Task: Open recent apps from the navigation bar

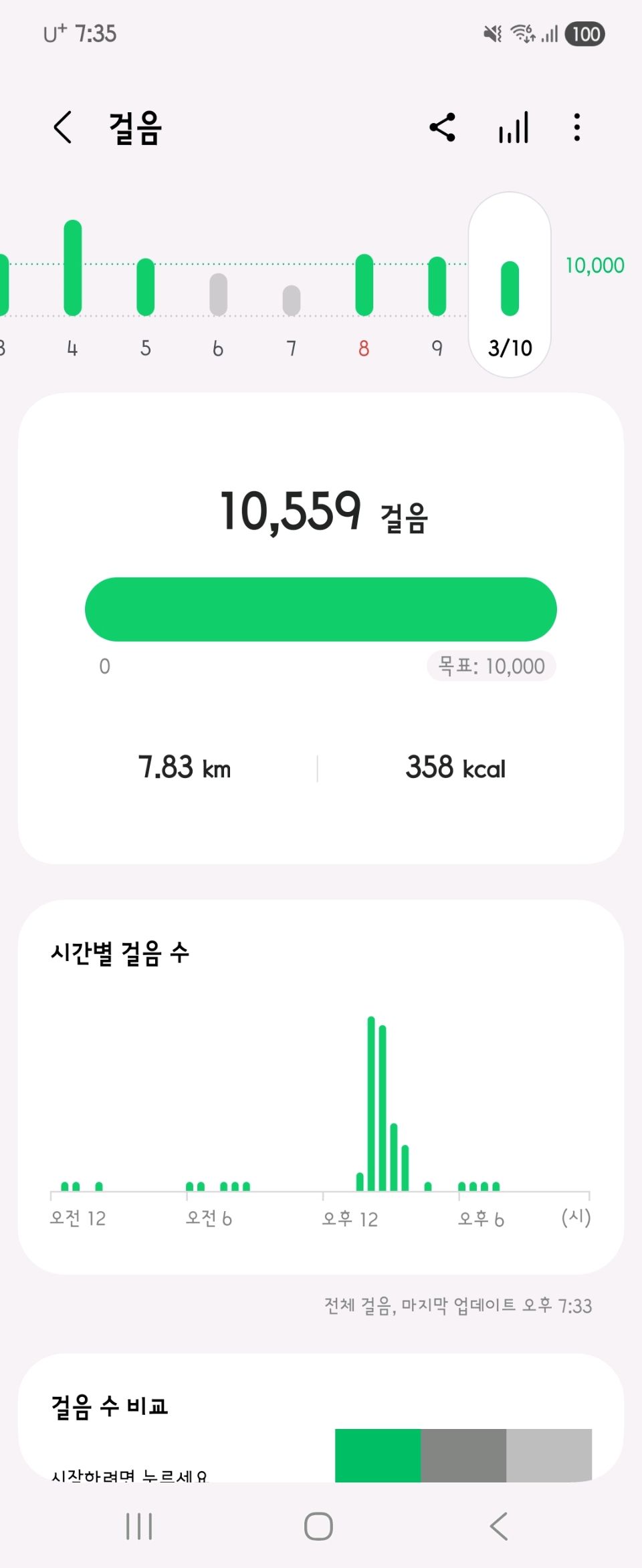Action: [139, 1527]
